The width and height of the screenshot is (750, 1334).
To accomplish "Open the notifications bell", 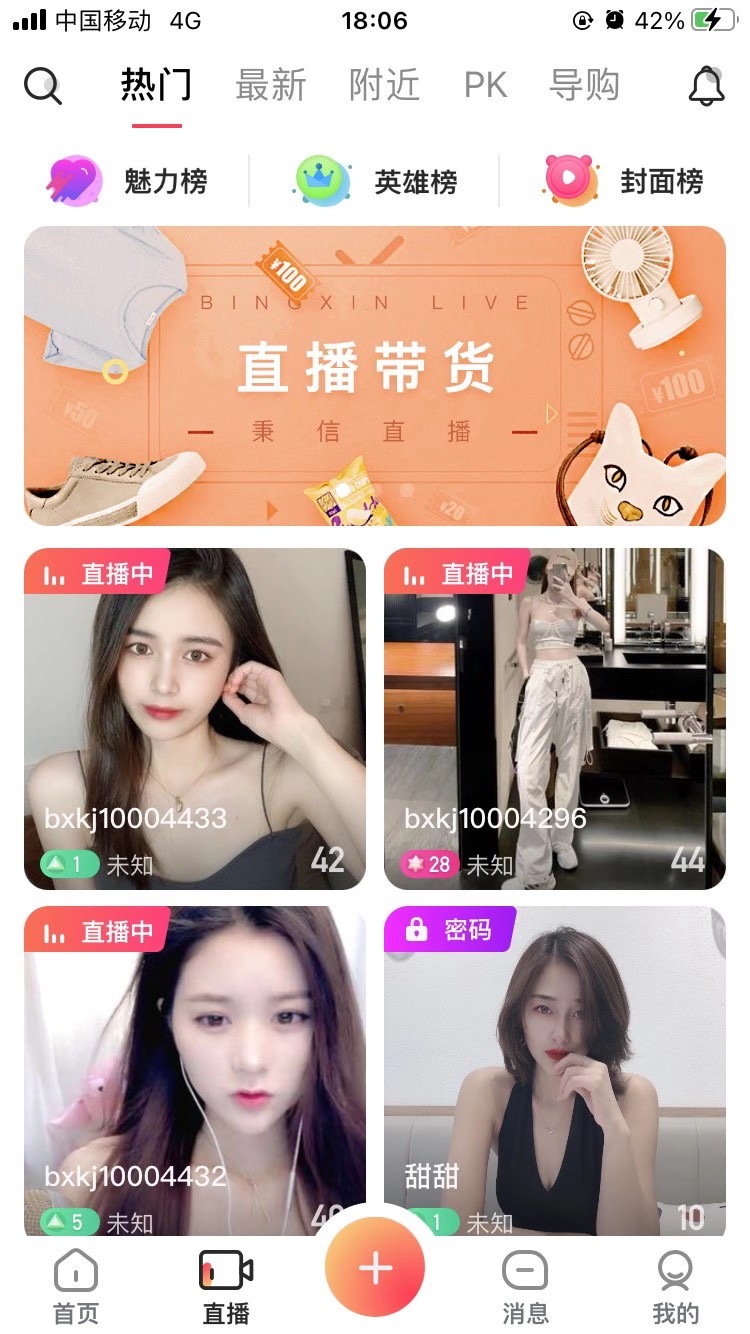I will 706,86.
